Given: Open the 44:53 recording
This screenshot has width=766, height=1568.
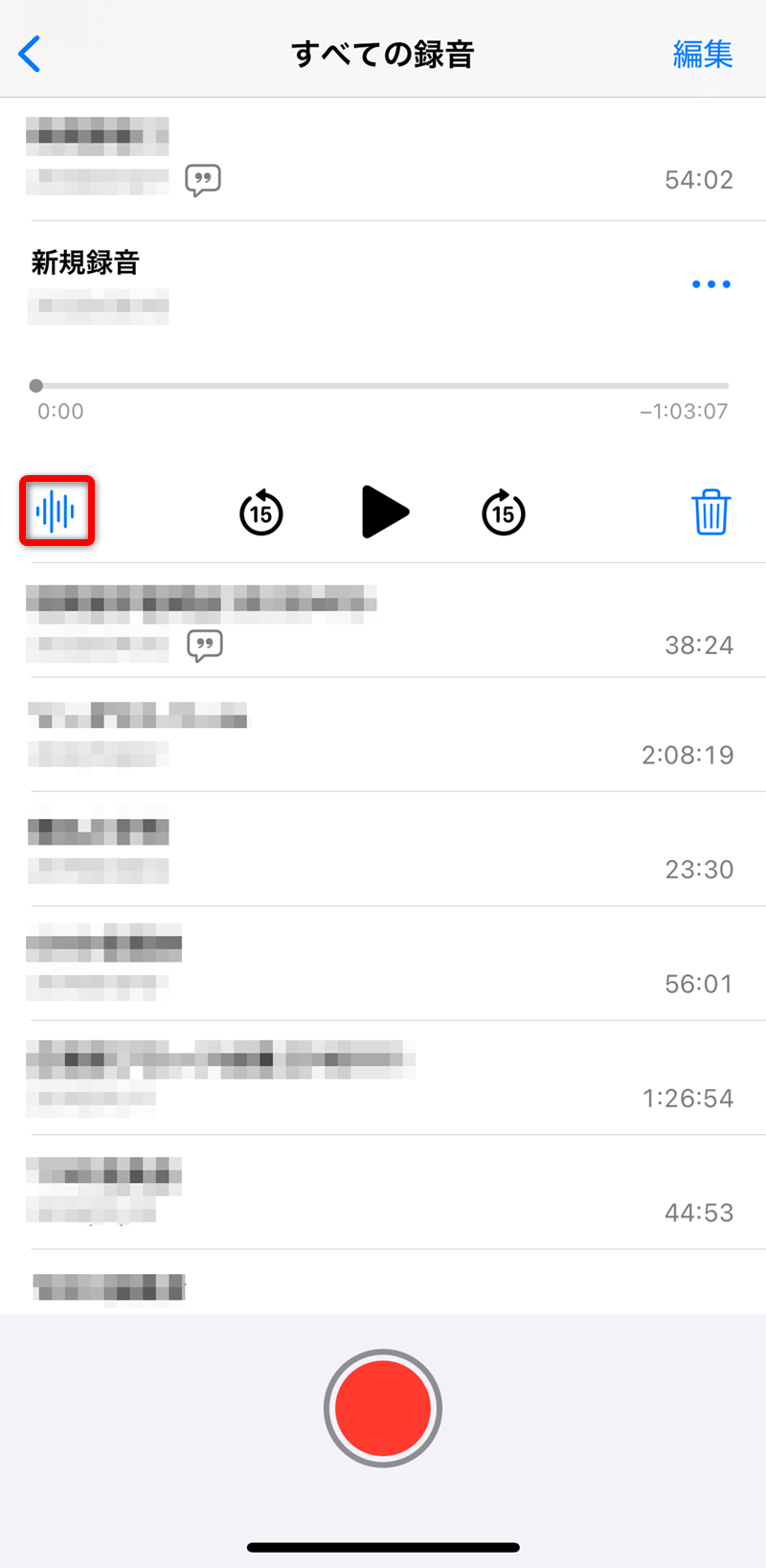Looking at the screenshot, I should 383,1192.
